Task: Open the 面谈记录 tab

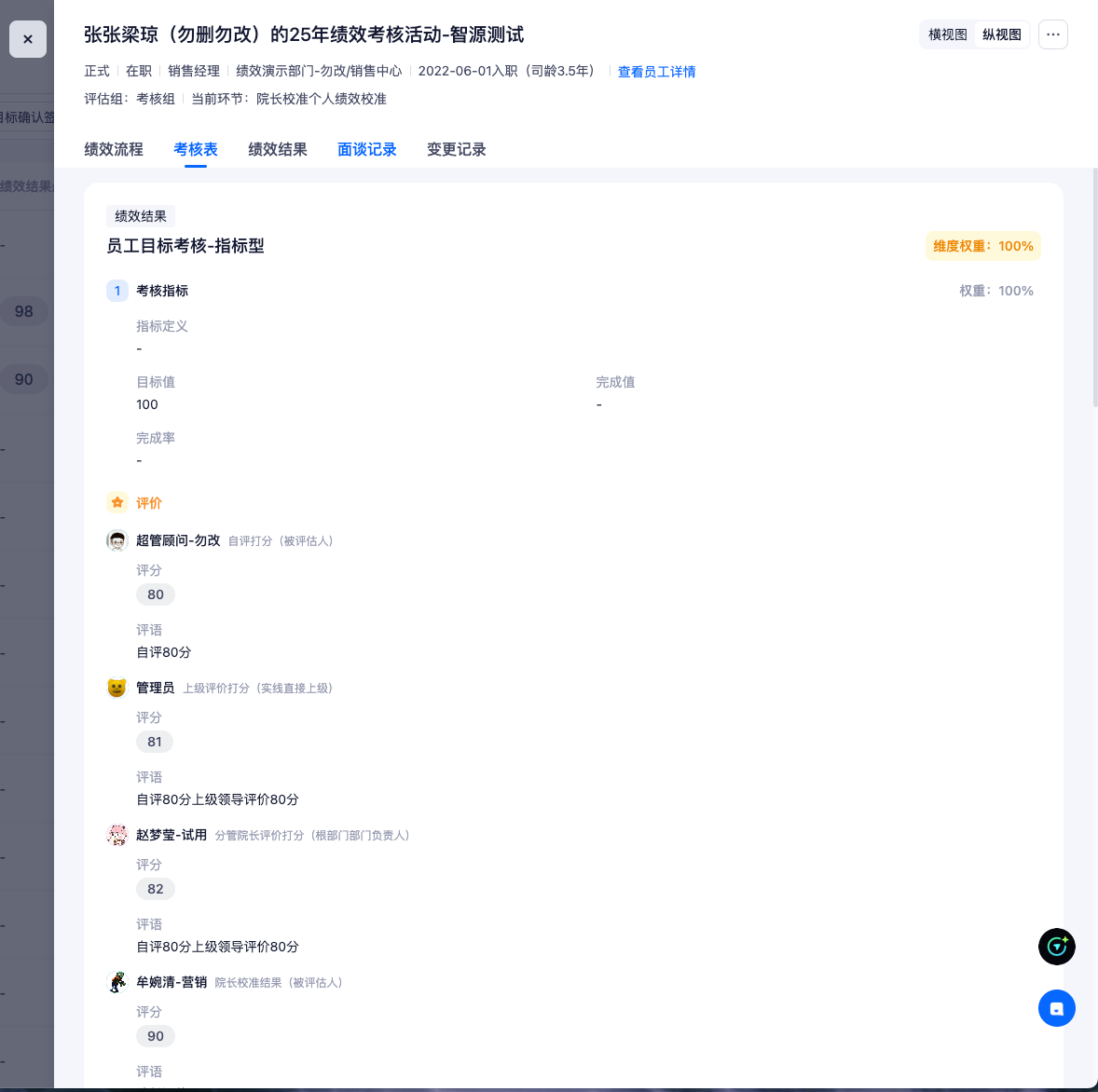Action: pyautogui.click(x=367, y=149)
